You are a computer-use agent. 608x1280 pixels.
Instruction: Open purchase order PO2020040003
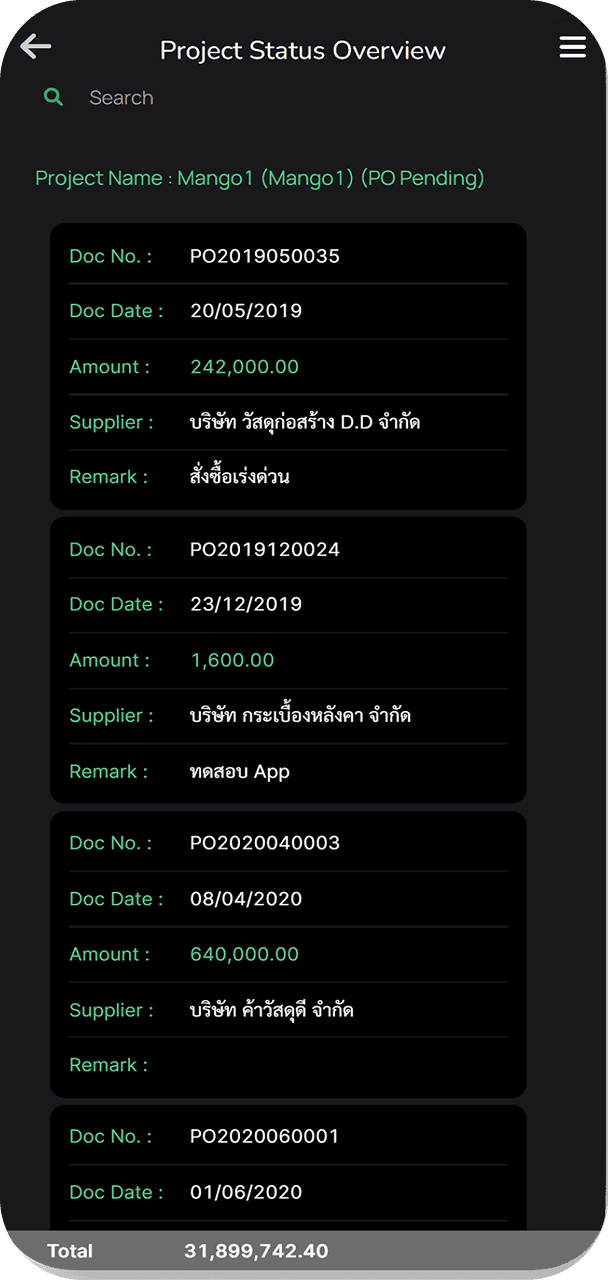point(288,954)
